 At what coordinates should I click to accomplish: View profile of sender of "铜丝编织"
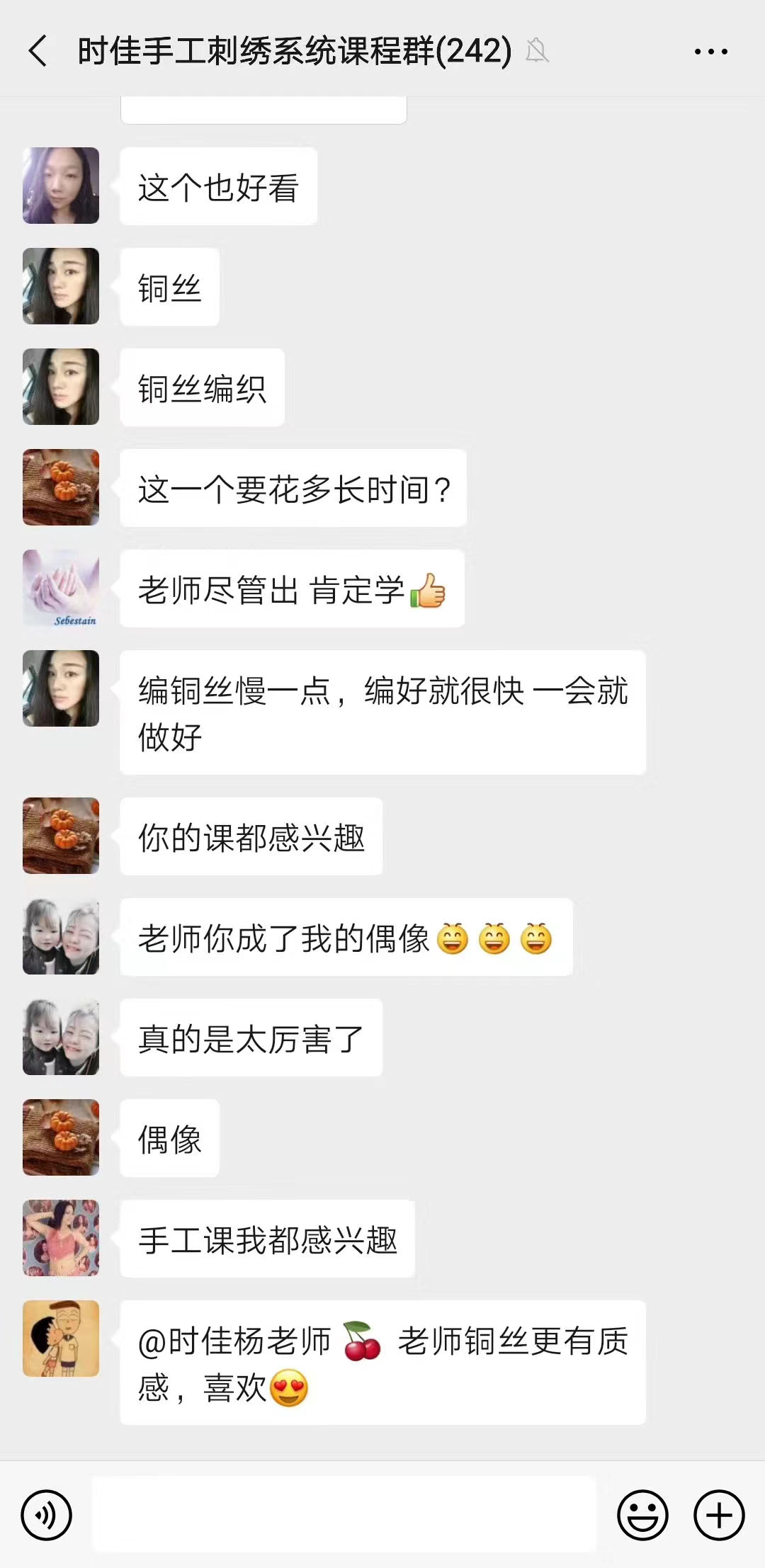point(61,387)
